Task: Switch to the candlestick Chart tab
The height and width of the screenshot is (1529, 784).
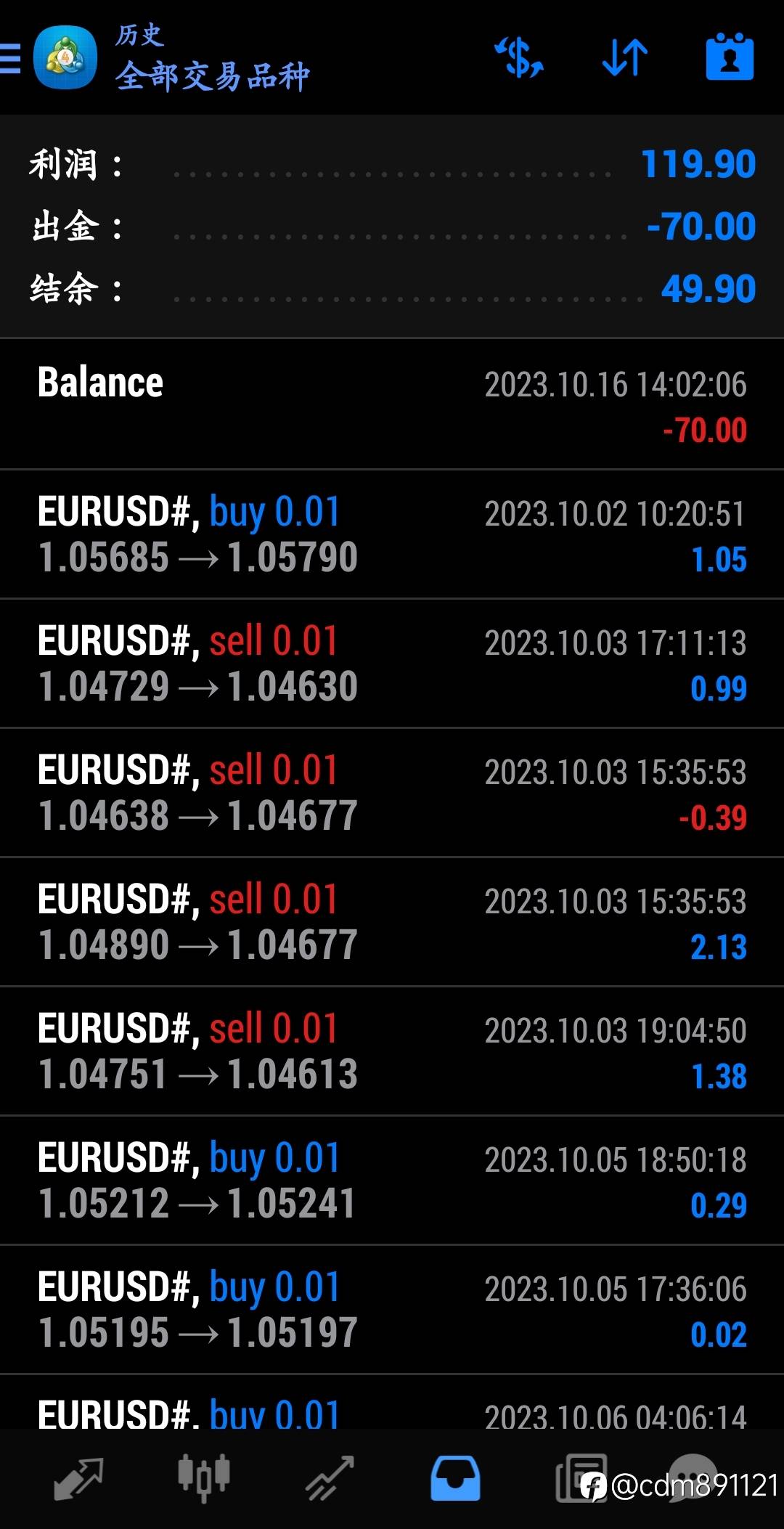Action: tap(204, 1478)
